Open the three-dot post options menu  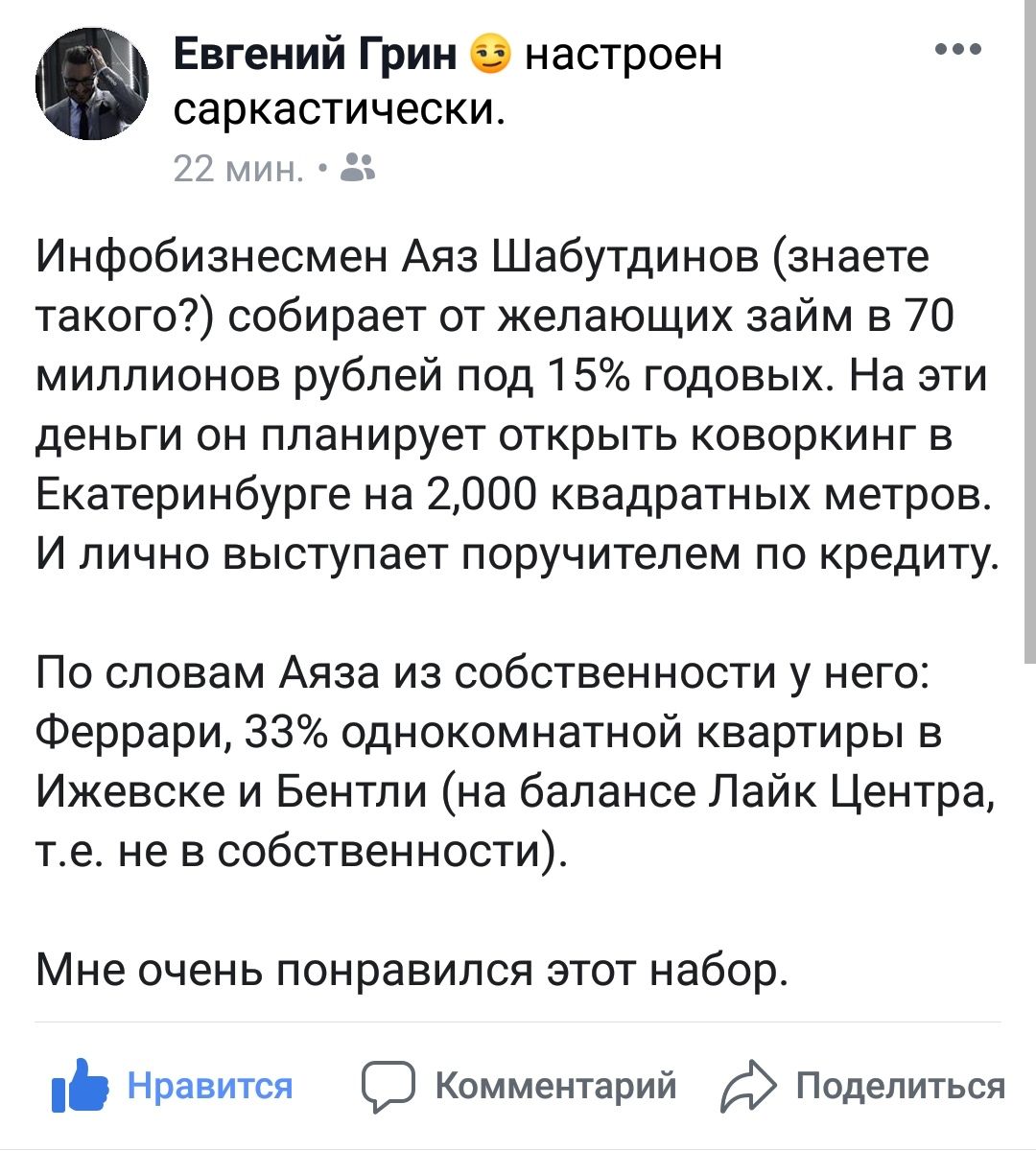[958, 50]
